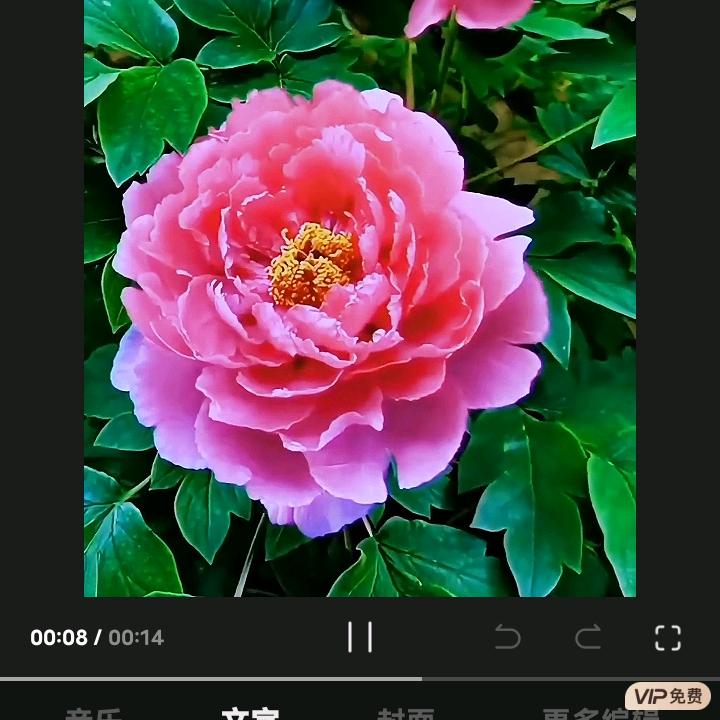Viewport: 720px width, 720px height.
Task: Switch to the 音乐 tab
Action: (x=93, y=714)
